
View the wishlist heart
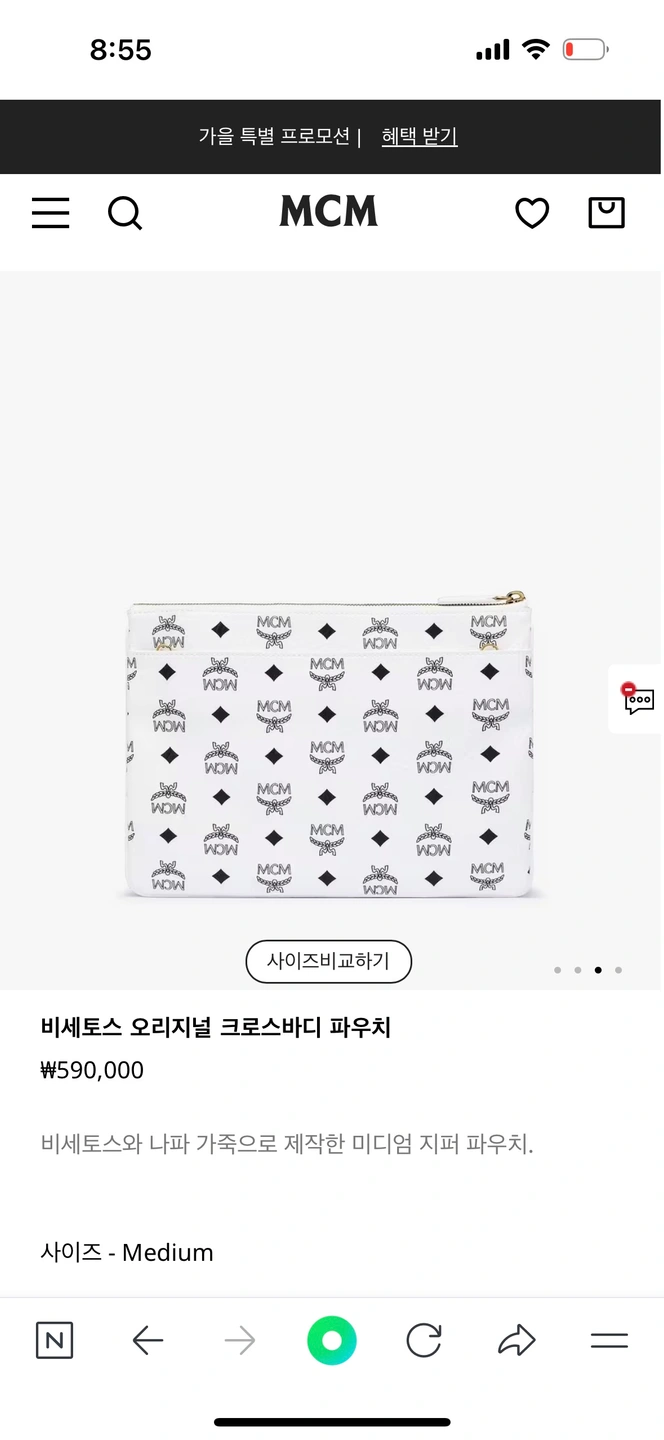click(531, 213)
